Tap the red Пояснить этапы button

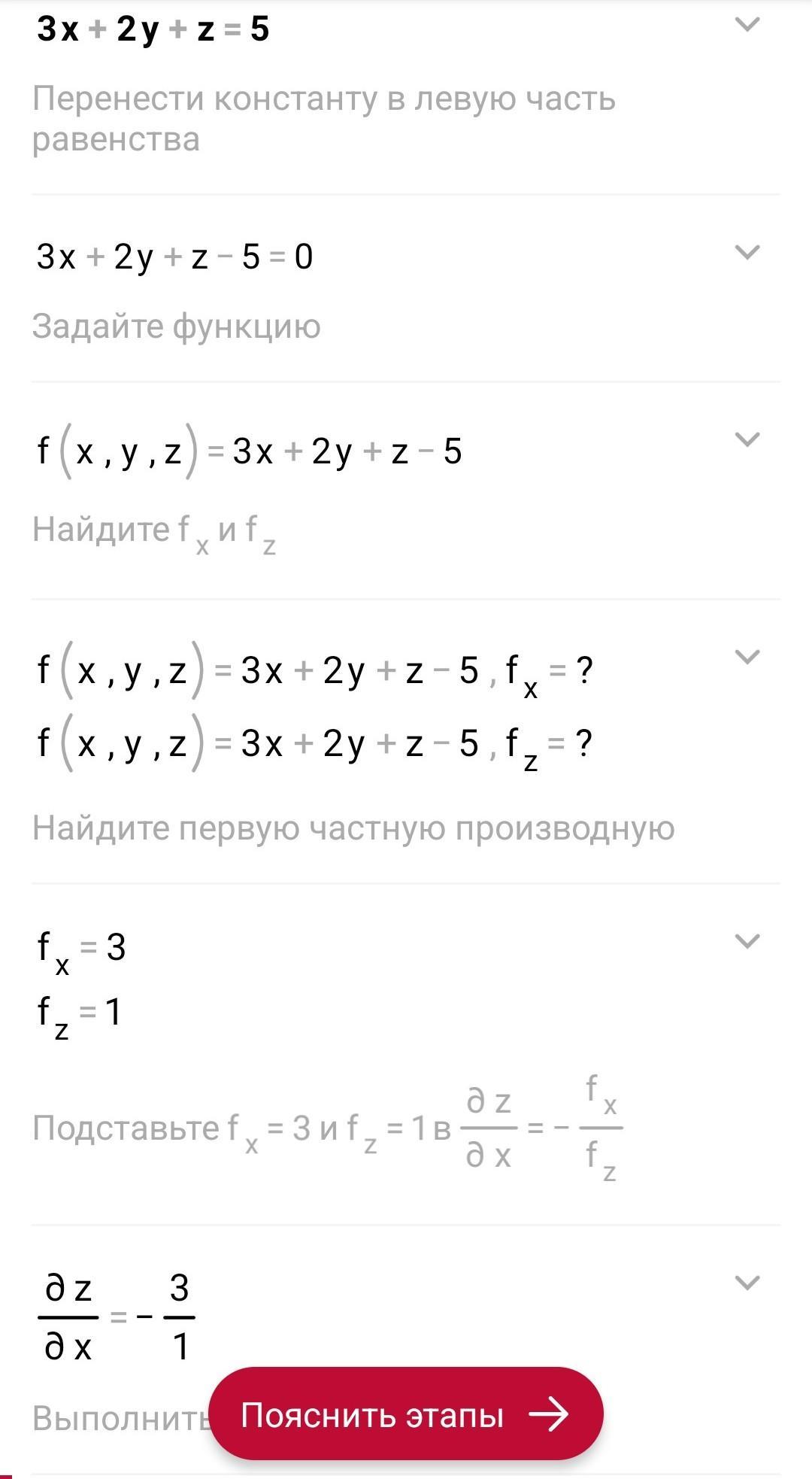[406, 1414]
